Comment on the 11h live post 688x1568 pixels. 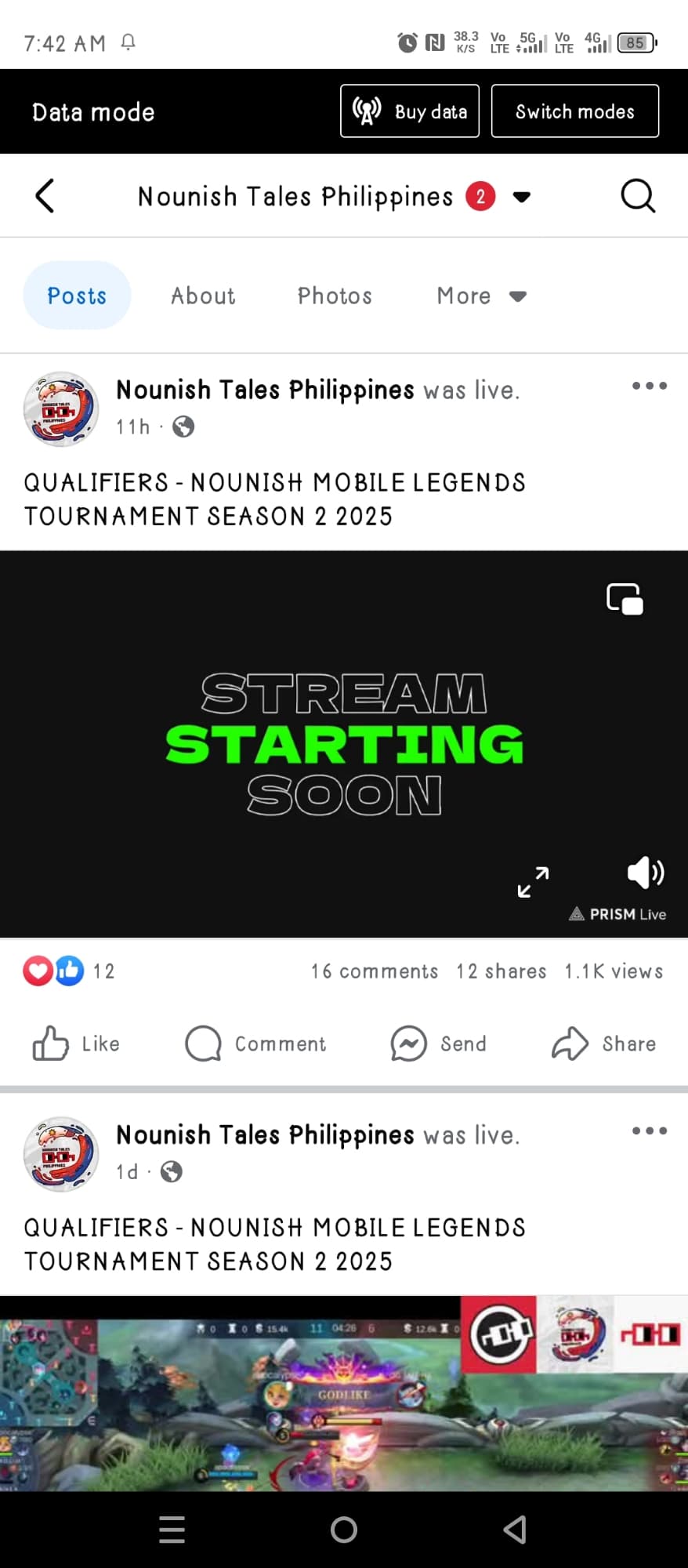tap(255, 1044)
